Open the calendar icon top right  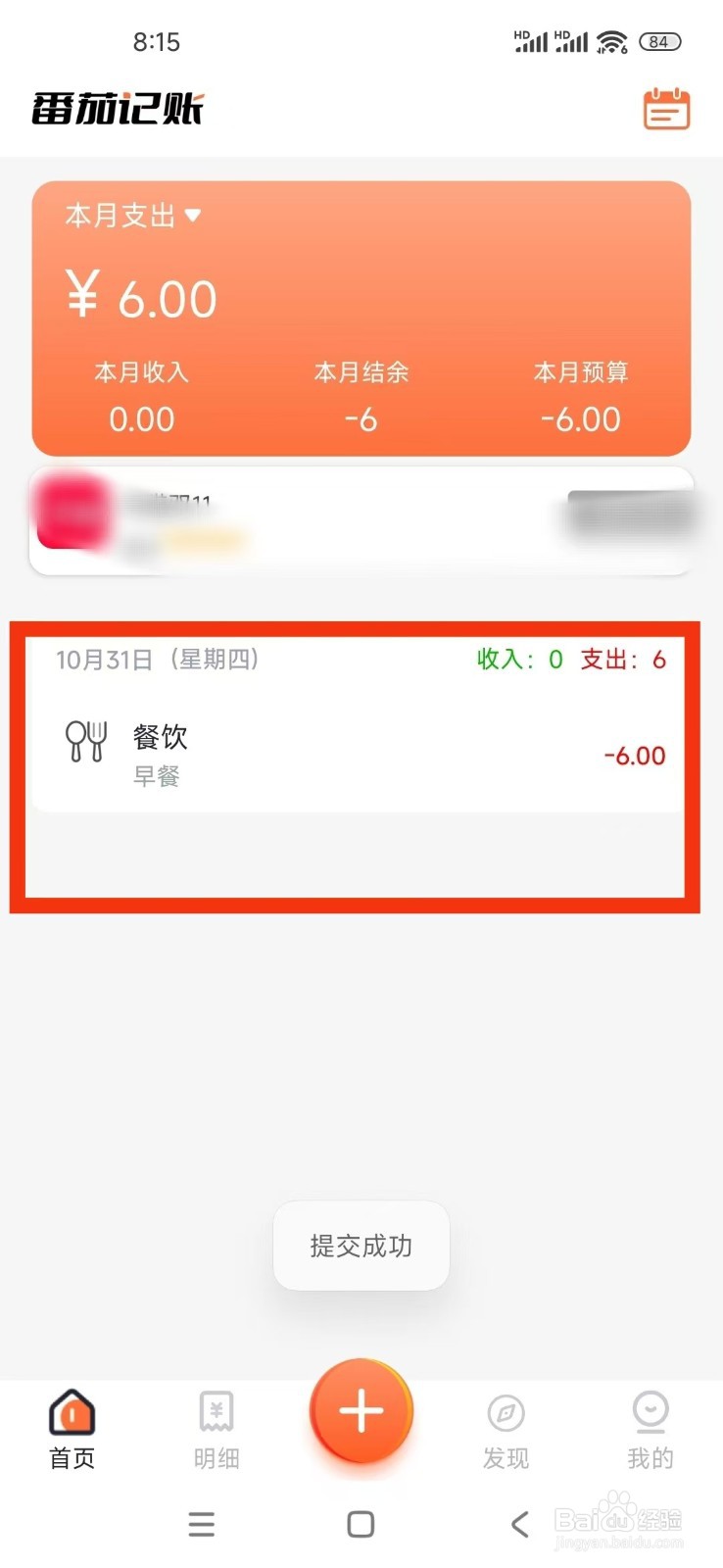[x=665, y=110]
